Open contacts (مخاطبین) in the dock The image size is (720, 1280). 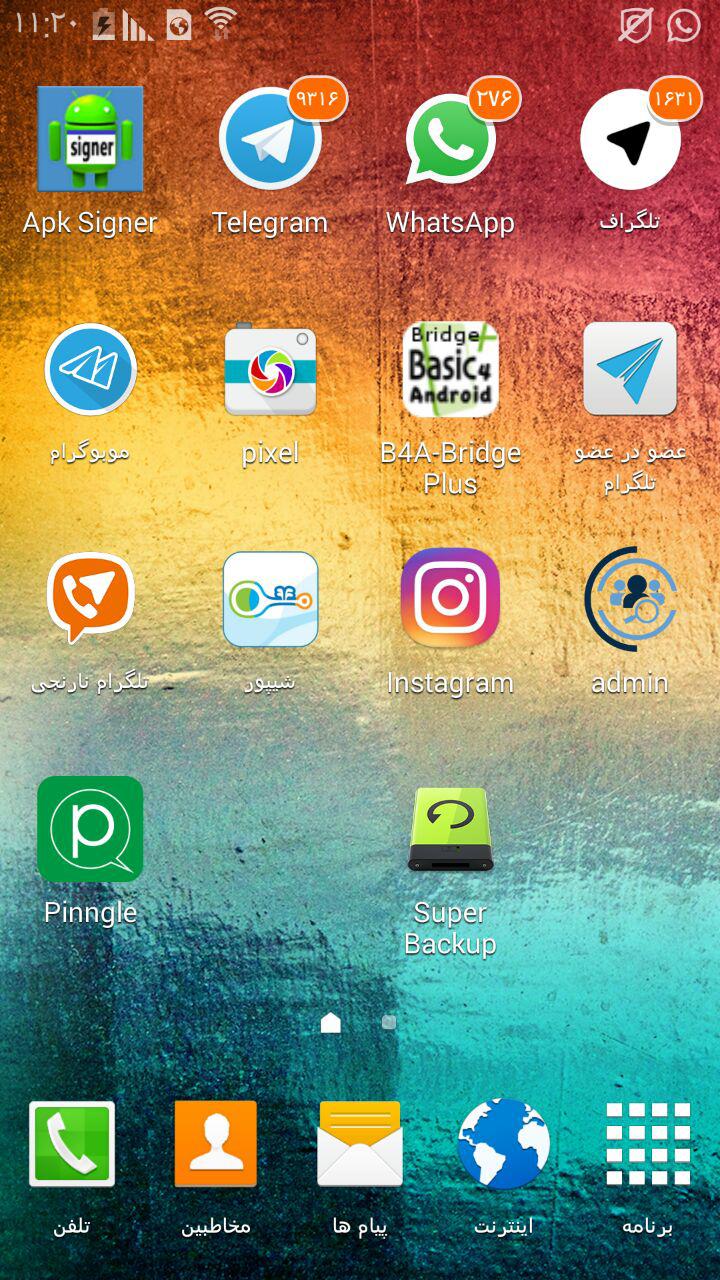(216, 1145)
